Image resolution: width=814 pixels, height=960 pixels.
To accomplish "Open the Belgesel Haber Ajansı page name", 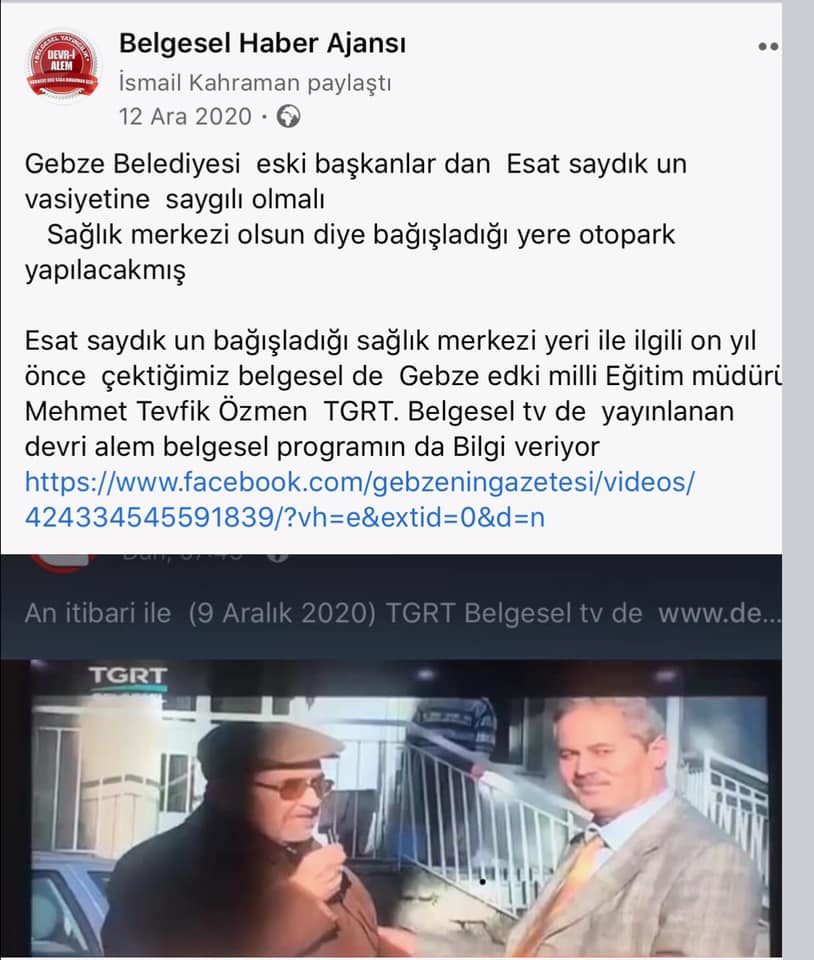I will click(262, 43).
